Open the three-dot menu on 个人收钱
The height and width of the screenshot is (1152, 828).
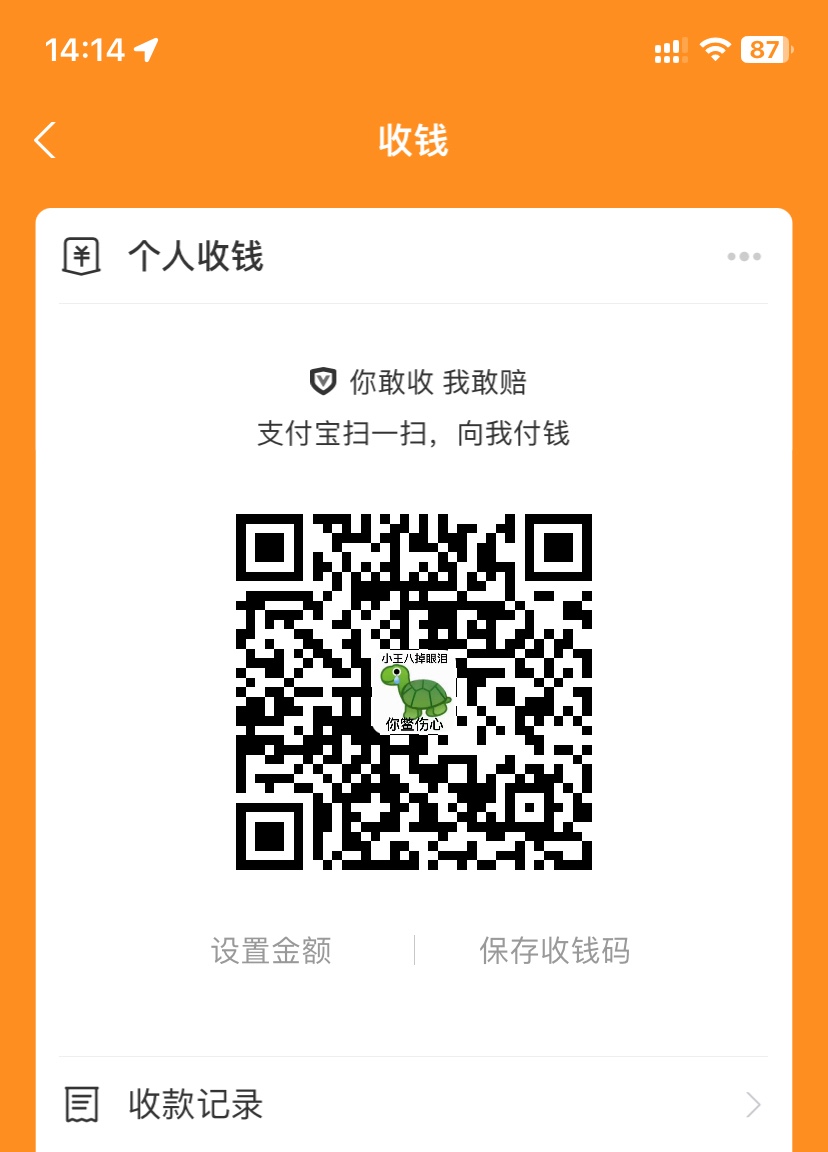(744, 256)
